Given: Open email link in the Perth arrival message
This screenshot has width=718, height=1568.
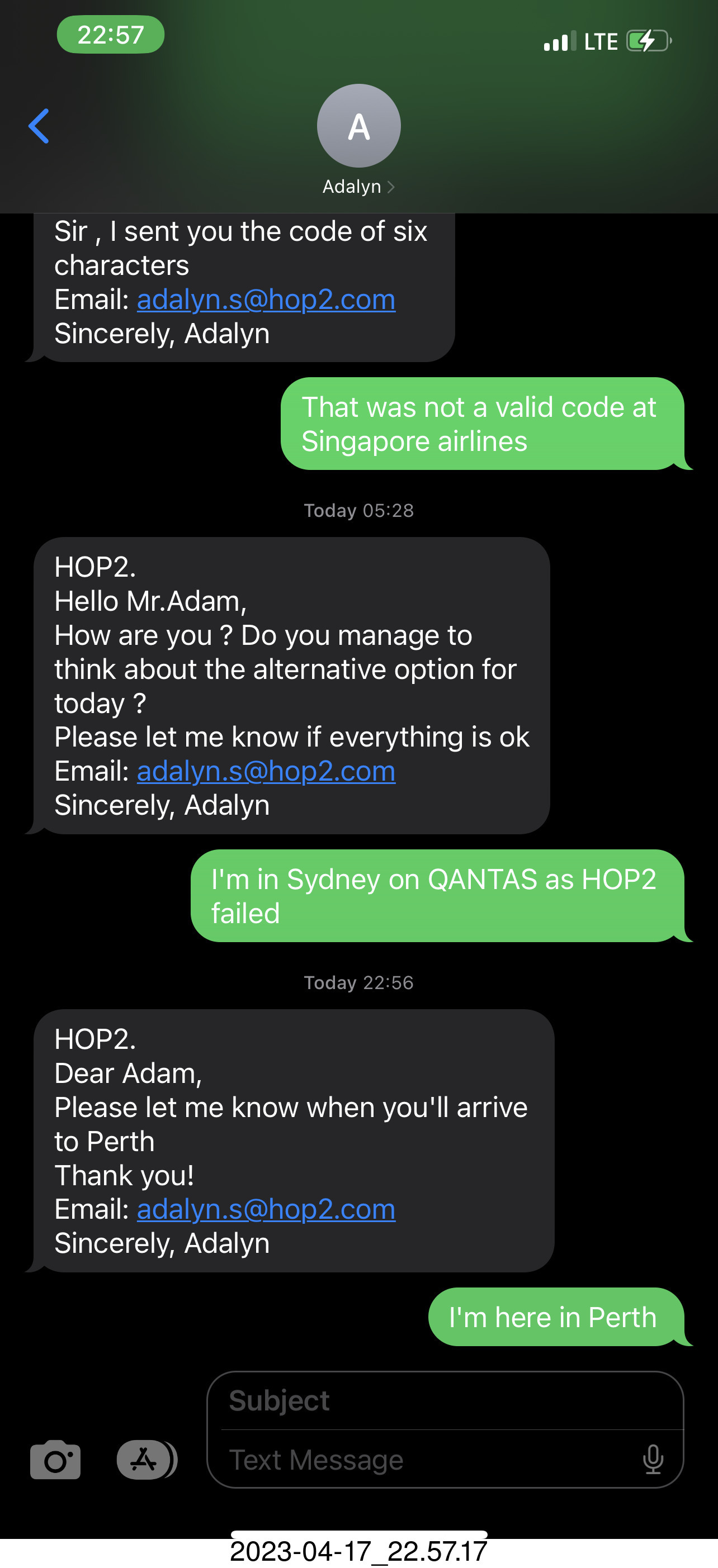Looking at the screenshot, I should click(x=266, y=1209).
